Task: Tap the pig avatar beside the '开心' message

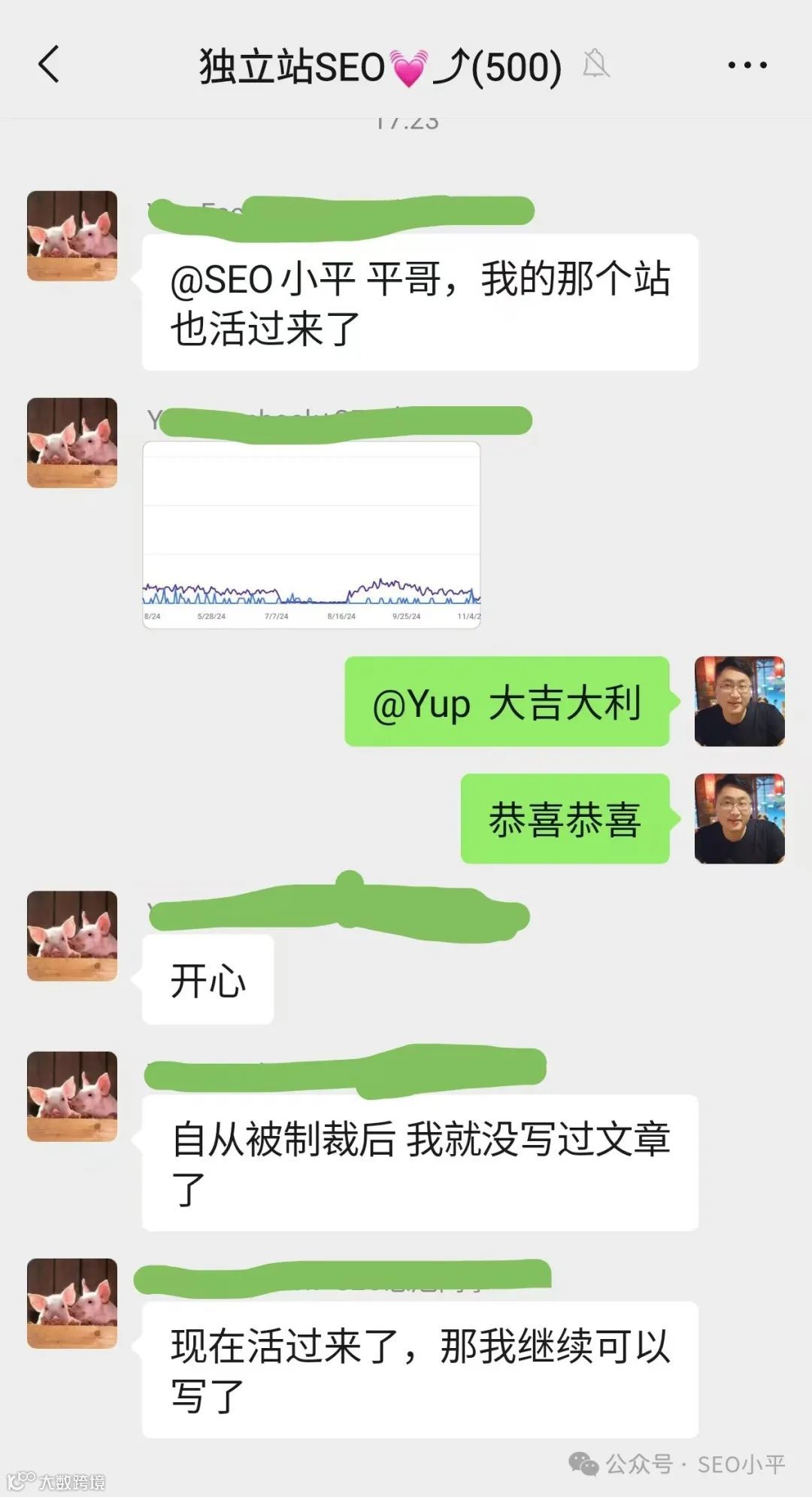Action: point(72,936)
